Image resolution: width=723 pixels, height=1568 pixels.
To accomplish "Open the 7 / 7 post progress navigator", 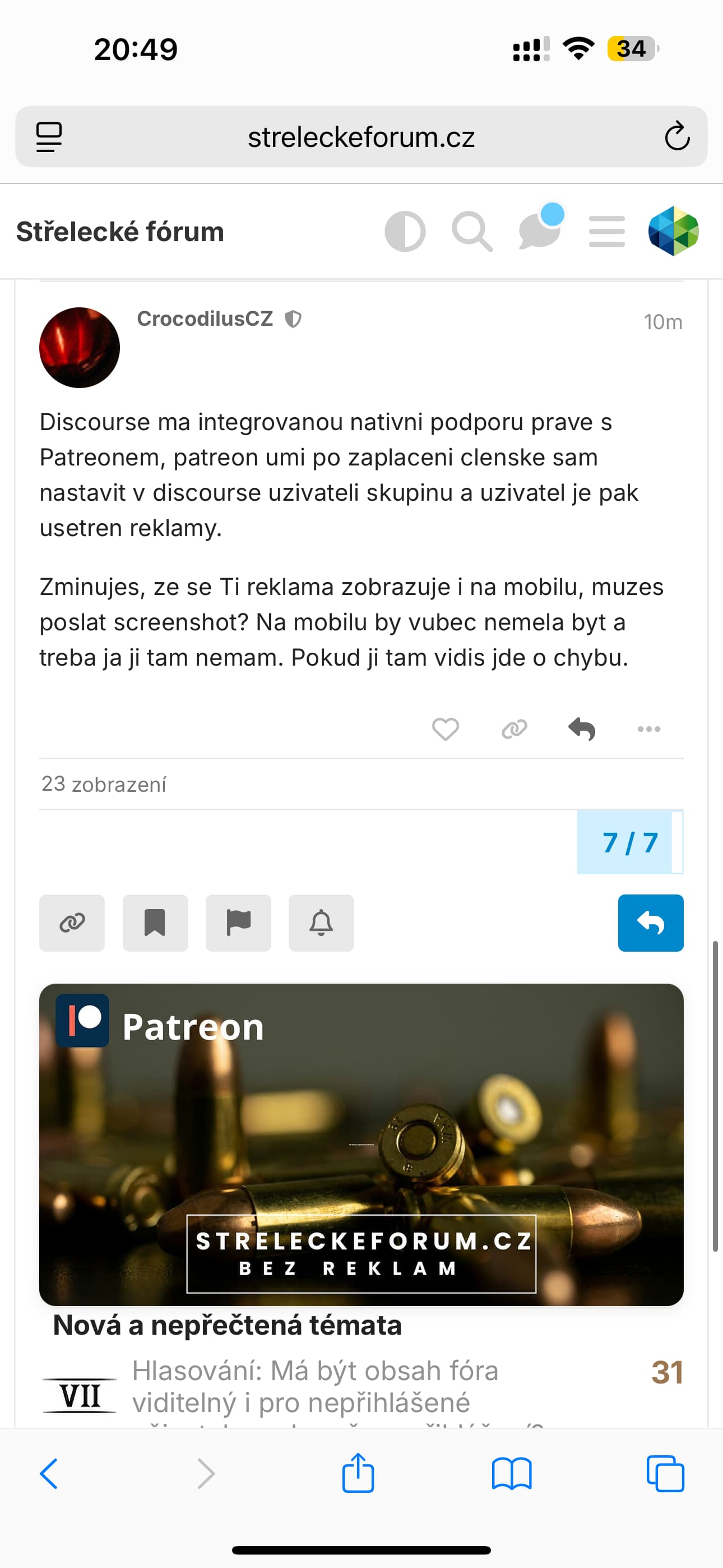I will [x=630, y=842].
